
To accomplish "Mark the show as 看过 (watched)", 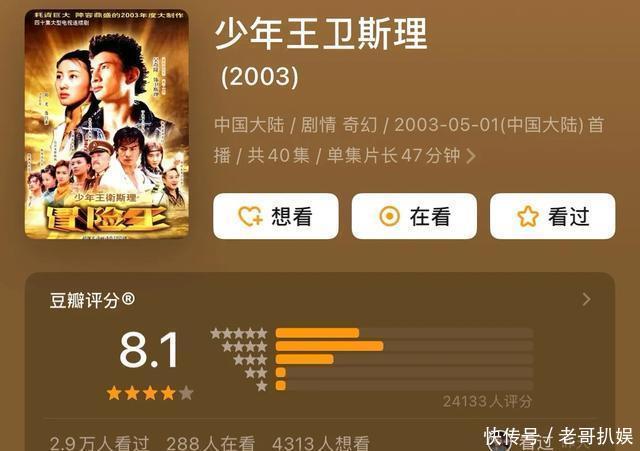I will [552, 216].
